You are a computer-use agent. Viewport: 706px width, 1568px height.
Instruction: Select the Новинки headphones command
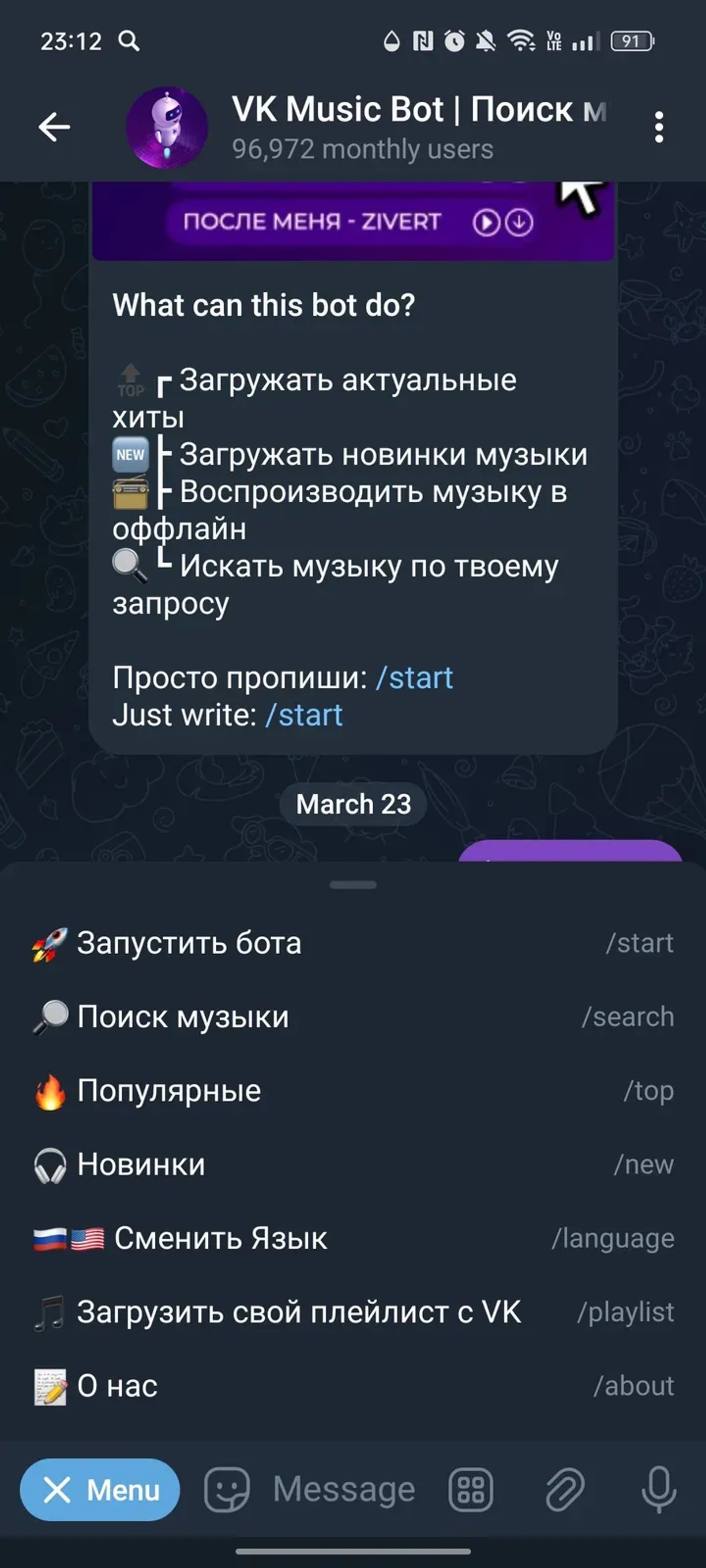click(140, 1165)
